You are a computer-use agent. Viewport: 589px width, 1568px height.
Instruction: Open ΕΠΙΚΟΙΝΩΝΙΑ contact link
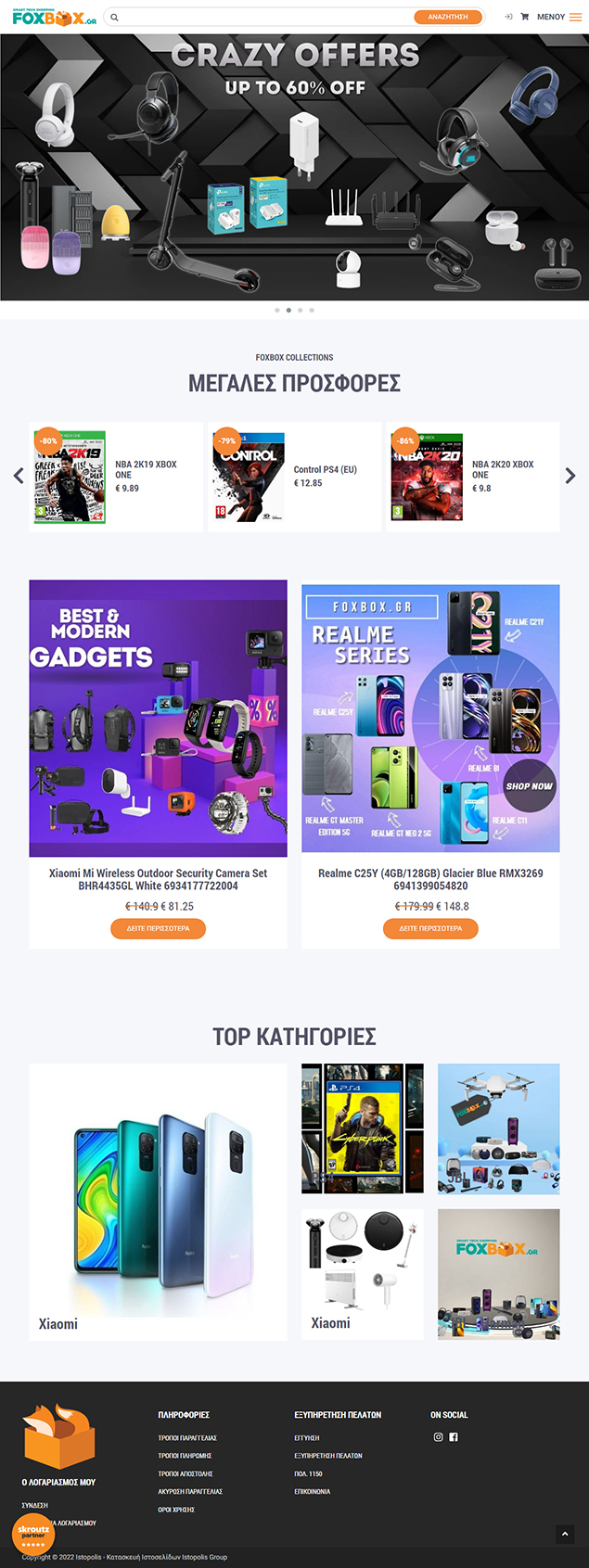tap(313, 1492)
